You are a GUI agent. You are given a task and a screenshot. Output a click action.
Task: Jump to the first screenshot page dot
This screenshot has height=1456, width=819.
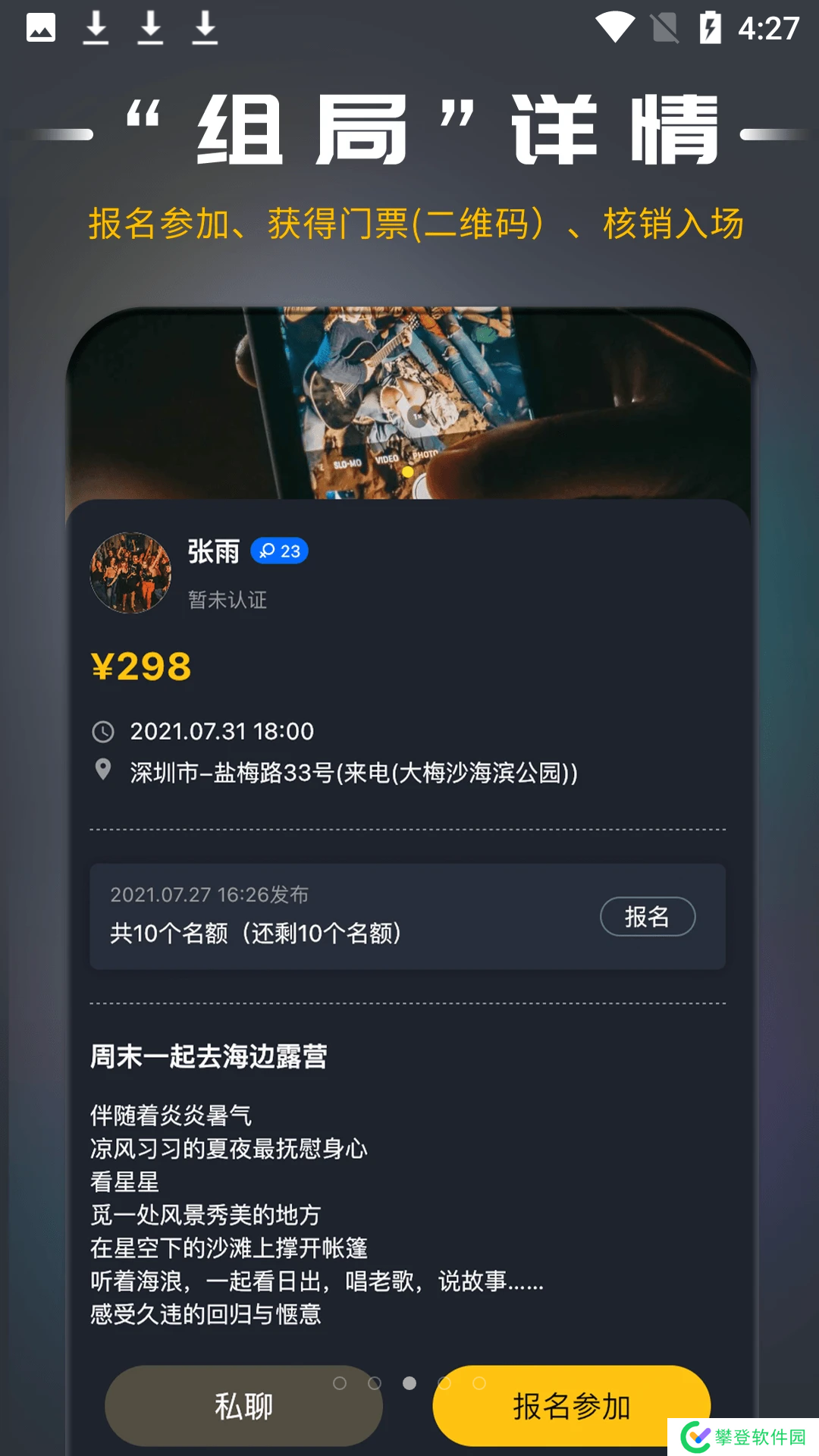coord(340,1383)
